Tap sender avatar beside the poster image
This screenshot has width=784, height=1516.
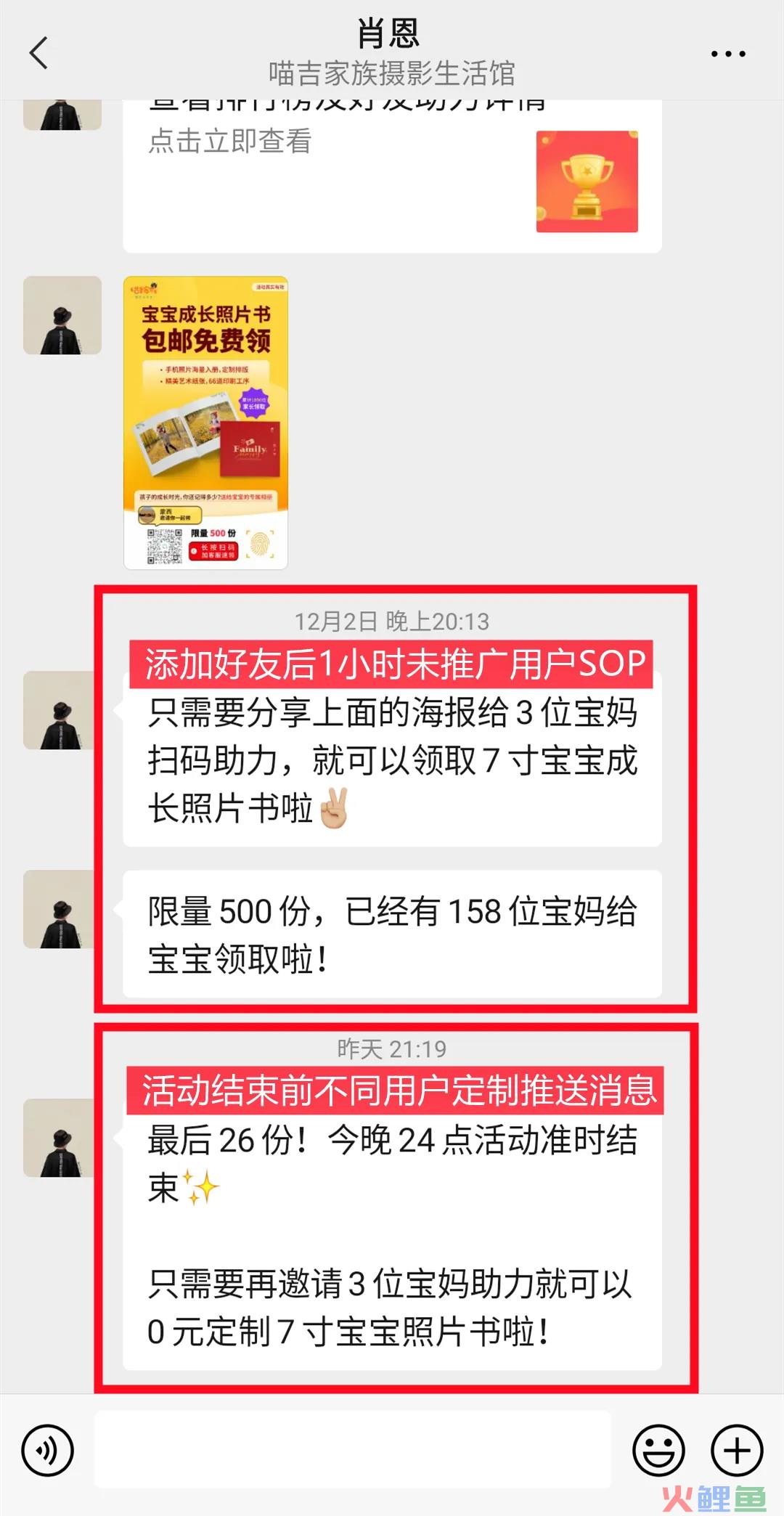pyautogui.click(x=62, y=315)
